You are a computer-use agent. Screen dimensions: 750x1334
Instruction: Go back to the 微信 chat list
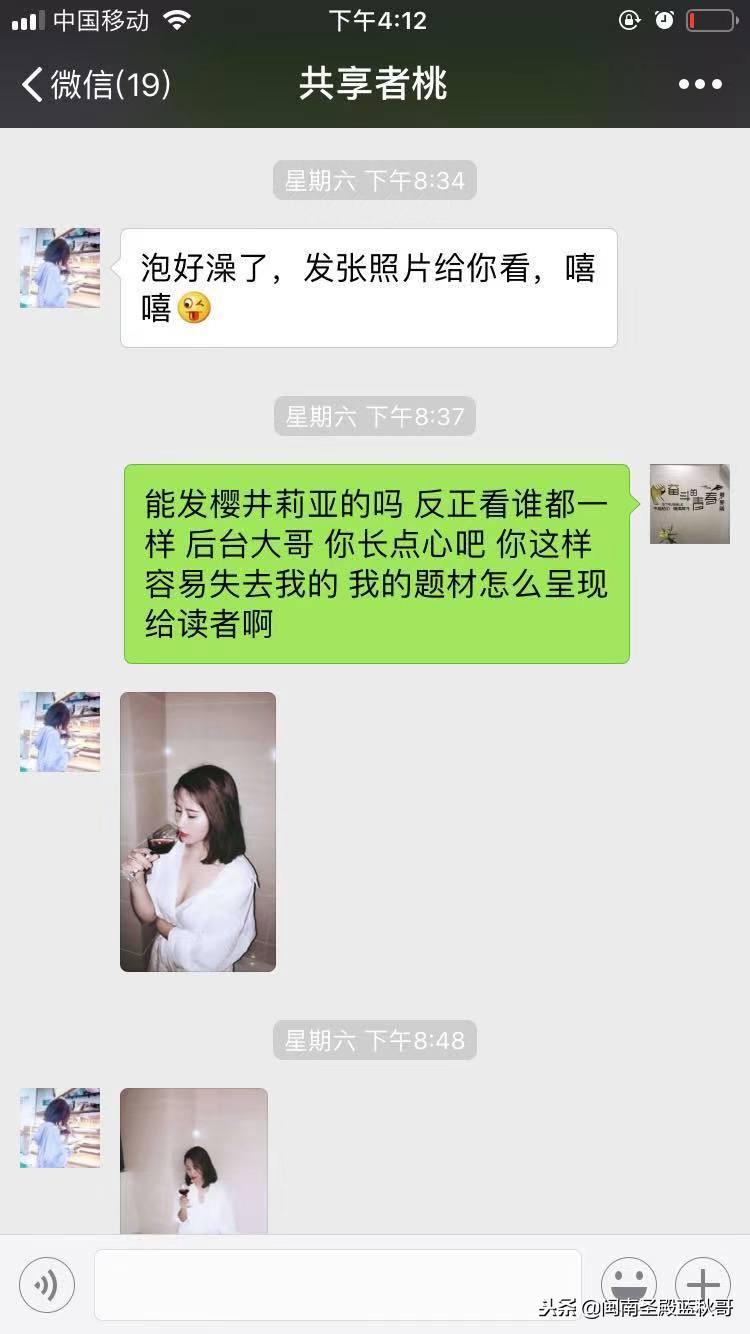pyautogui.click(x=95, y=85)
